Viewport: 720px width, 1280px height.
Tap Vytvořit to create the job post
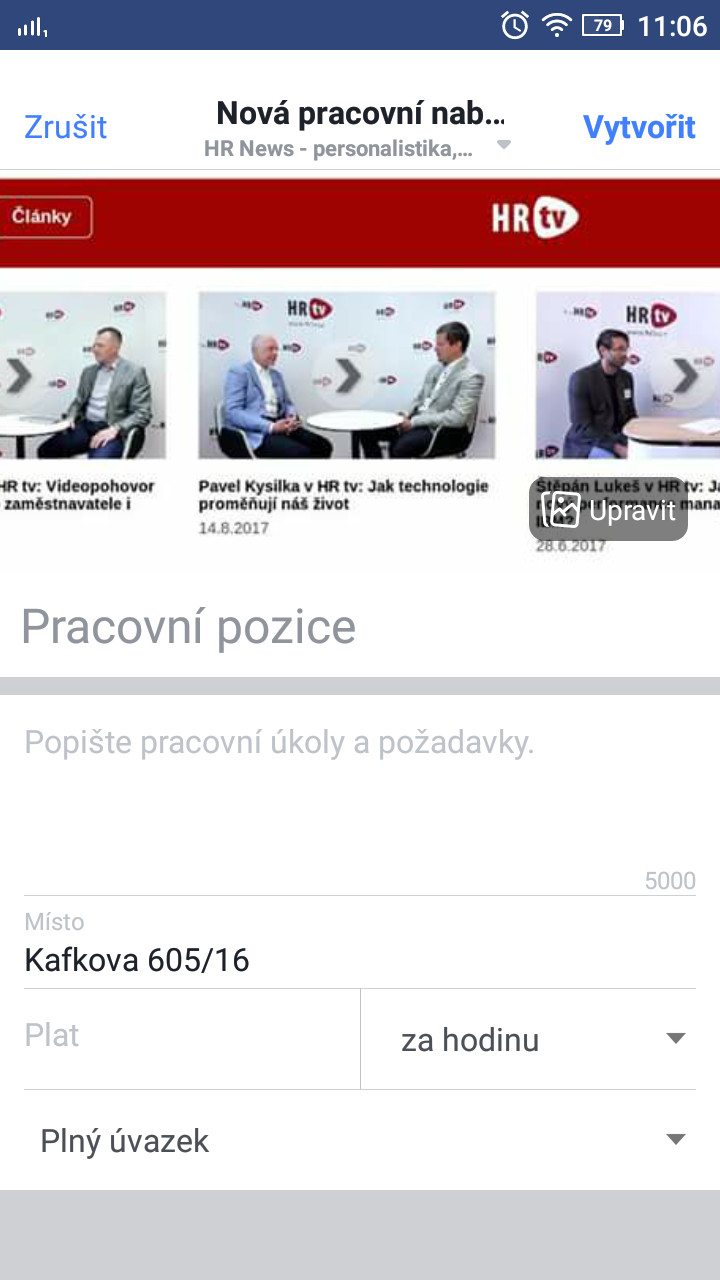click(x=639, y=127)
